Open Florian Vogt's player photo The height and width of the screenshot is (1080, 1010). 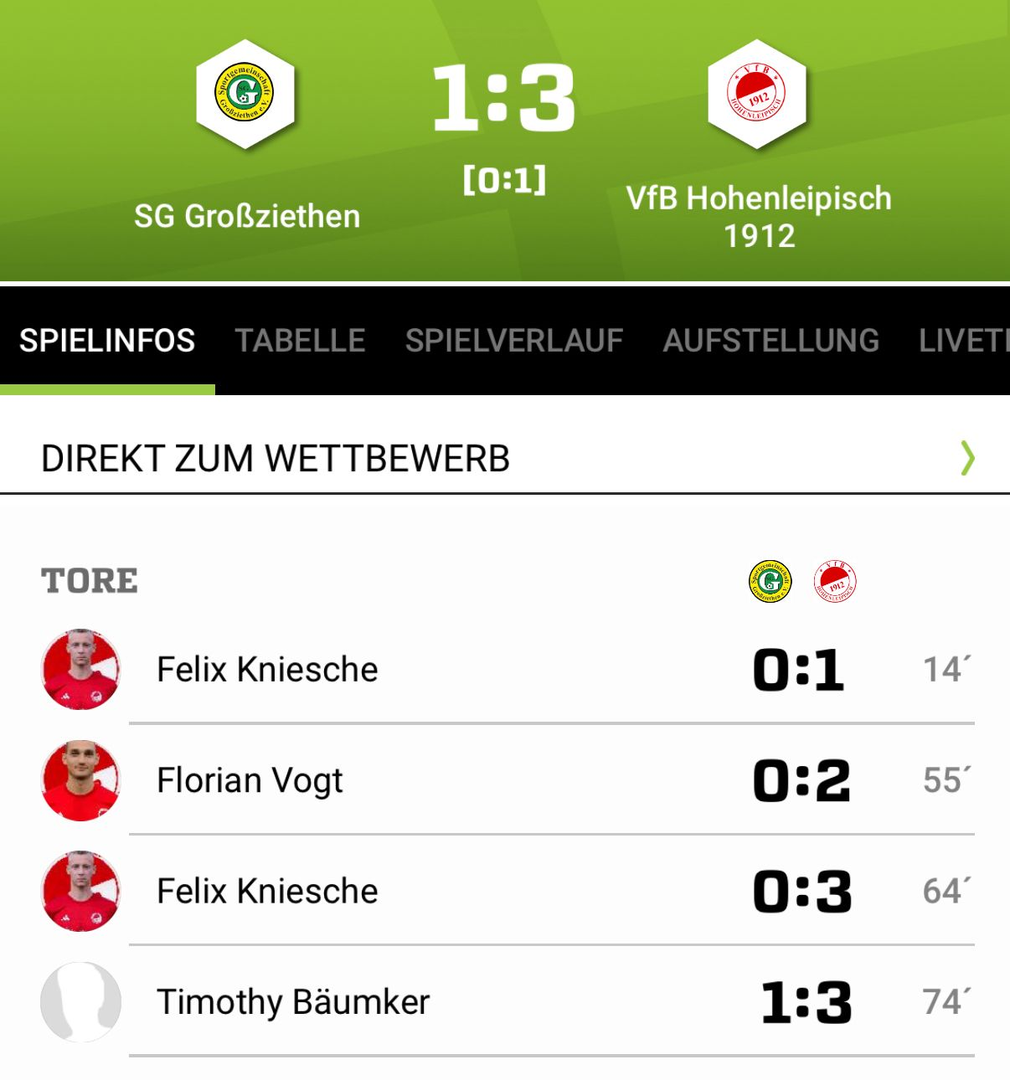pyautogui.click(x=80, y=780)
